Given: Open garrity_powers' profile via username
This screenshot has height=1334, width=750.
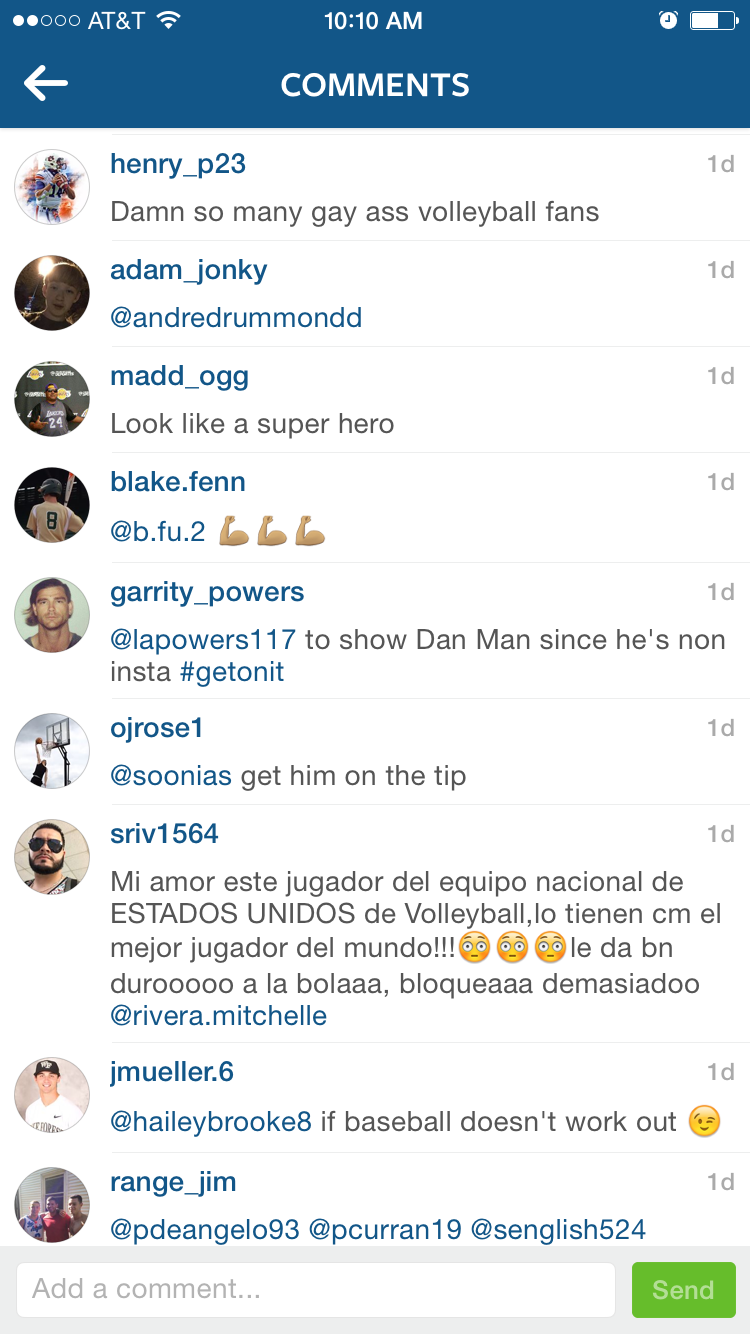Looking at the screenshot, I should [x=207, y=592].
